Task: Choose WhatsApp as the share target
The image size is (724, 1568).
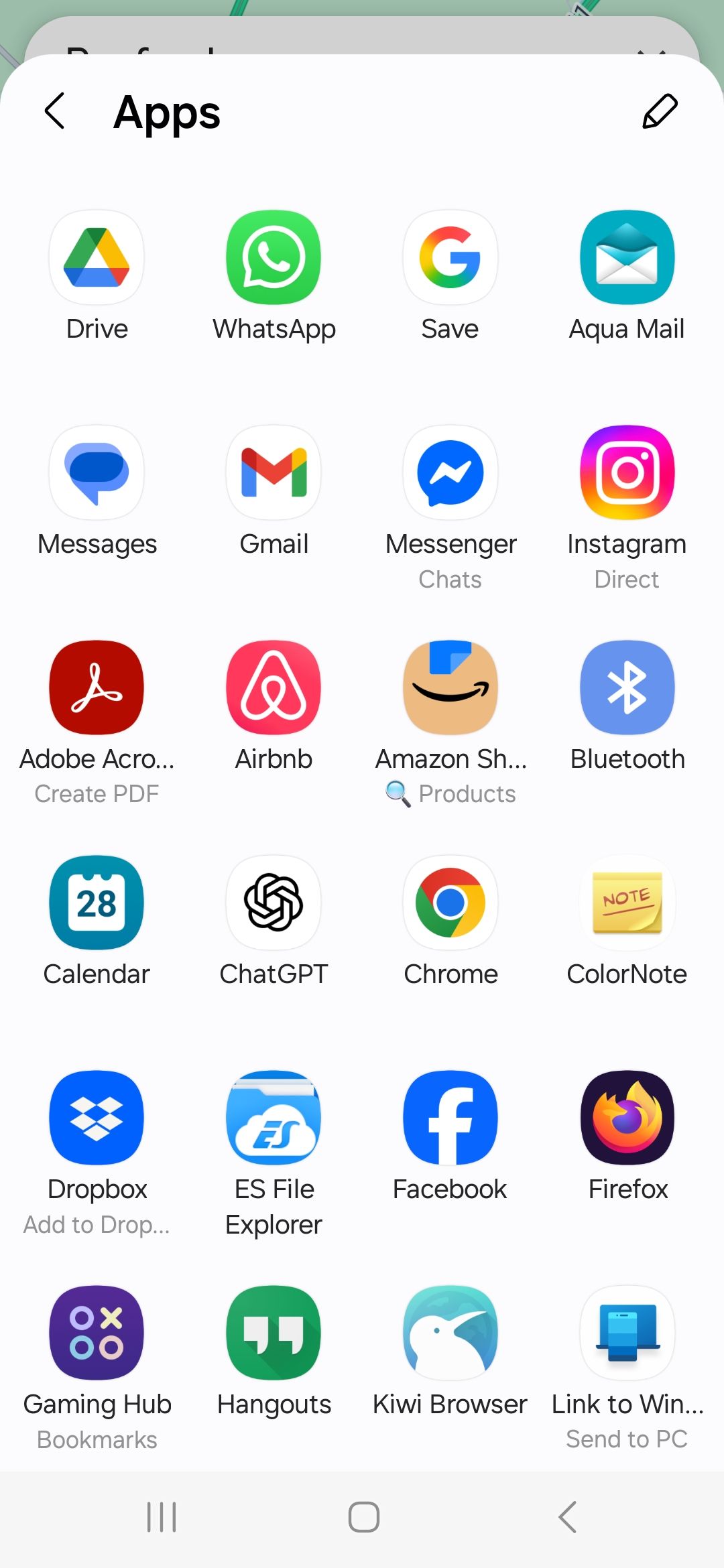Action: tap(274, 258)
